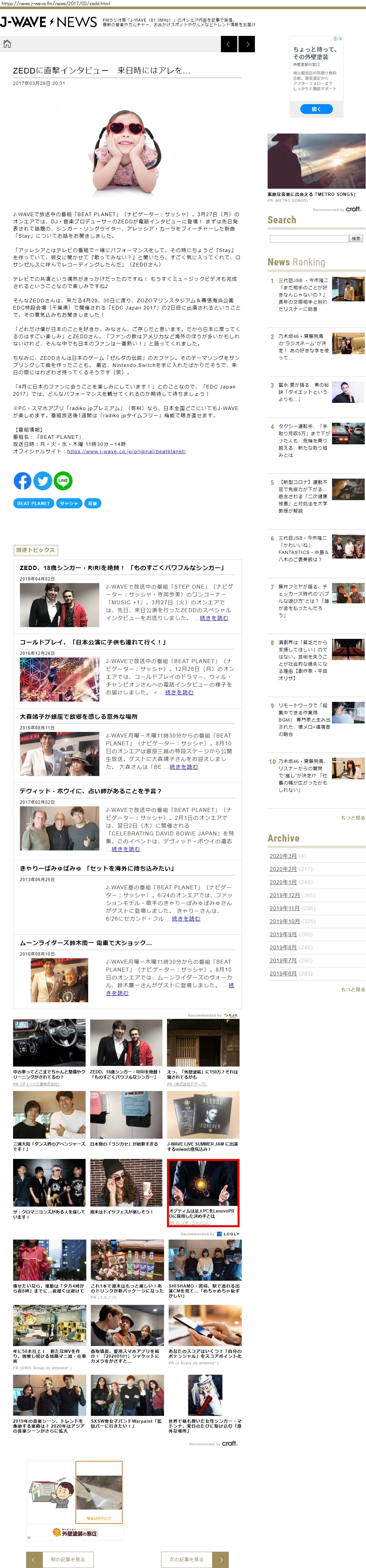Open the previous article arrow in top bar

[228, 44]
